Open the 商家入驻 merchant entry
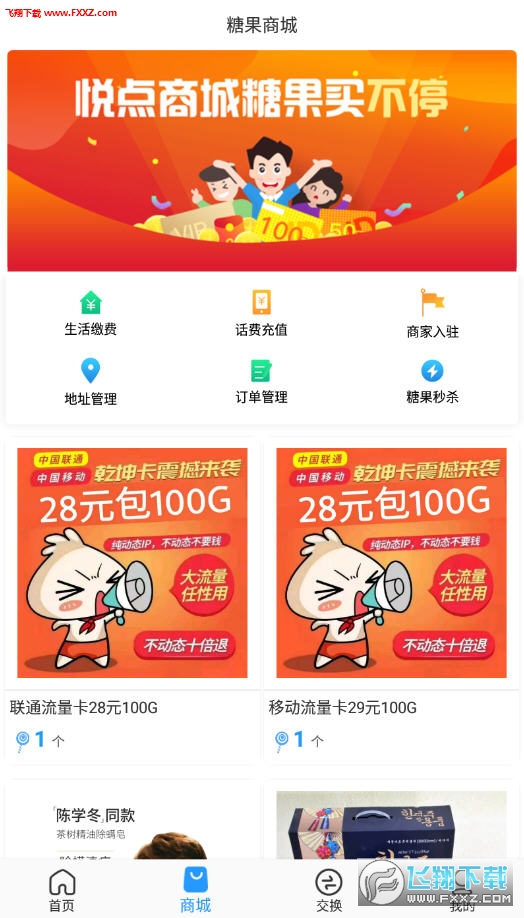 coord(433,314)
